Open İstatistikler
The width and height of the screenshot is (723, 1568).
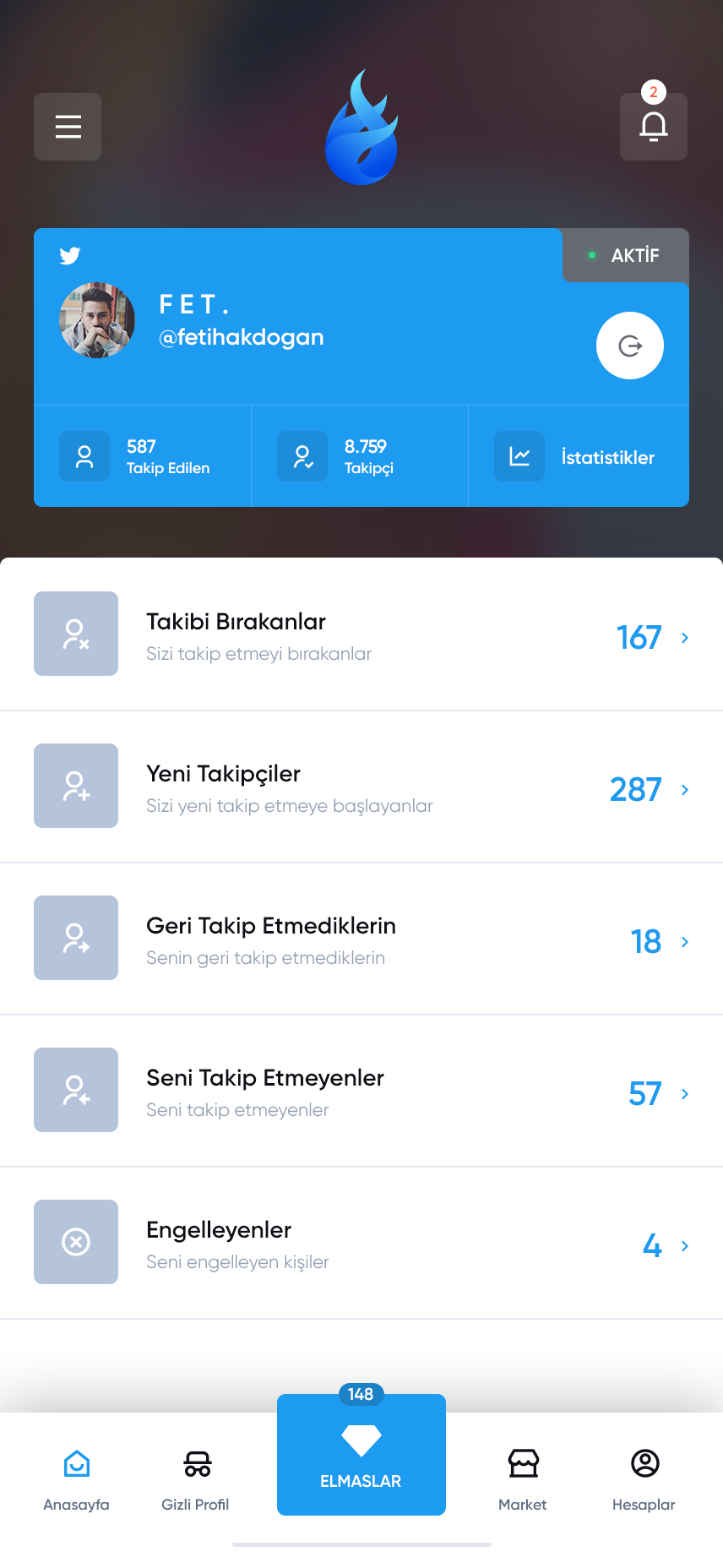[x=579, y=456]
